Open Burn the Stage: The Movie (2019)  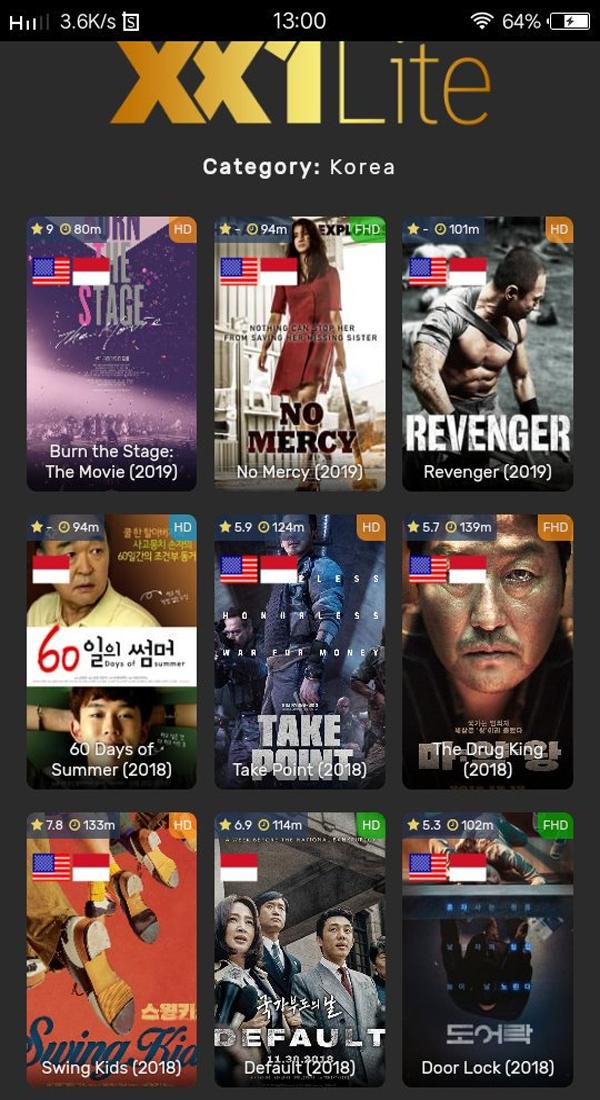[x=111, y=355]
